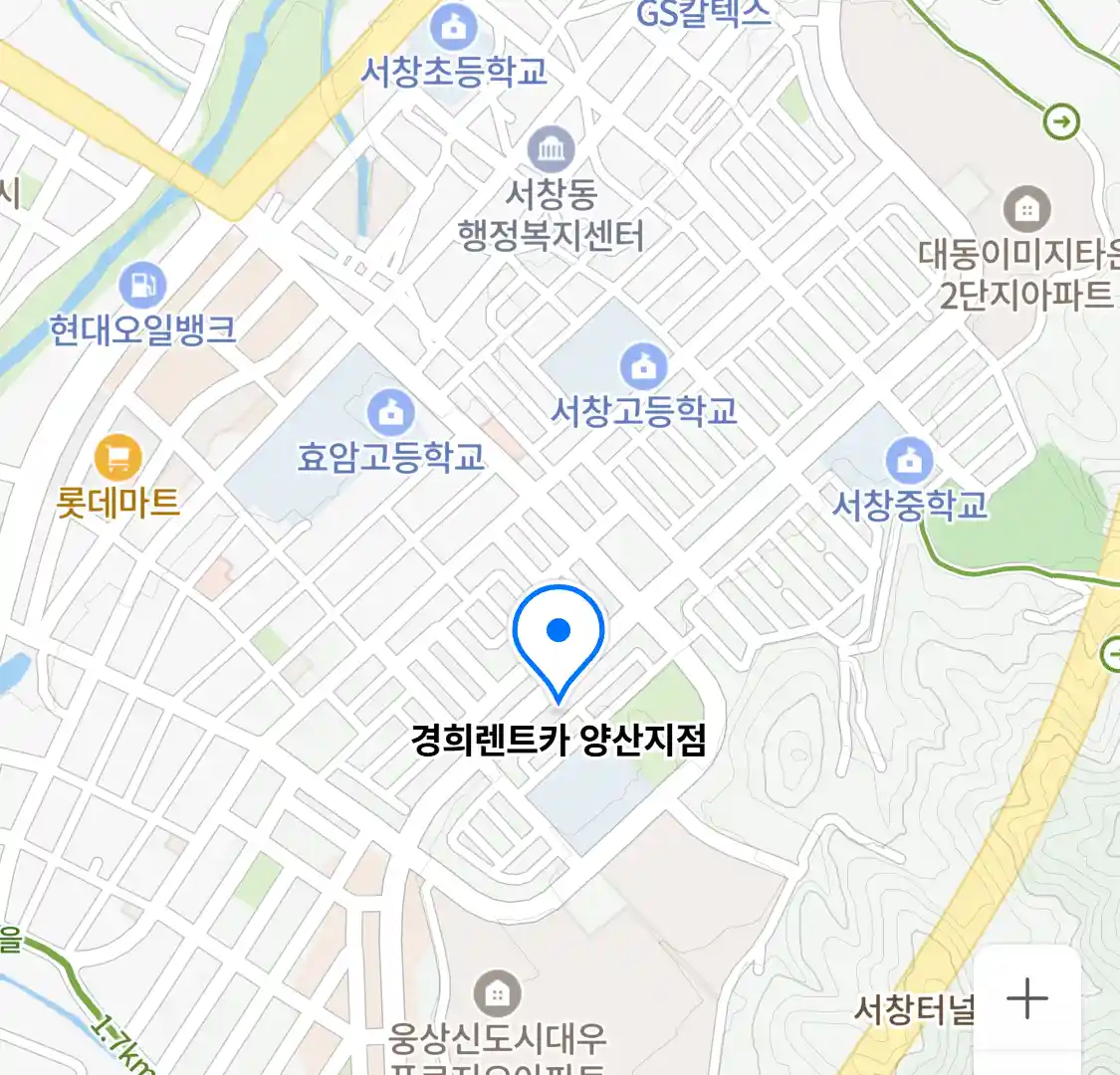The height and width of the screenshot is (1075, 1120).
Task: Open the 서창동 행정복지센터 marker
Action: (x=551, y=150)
